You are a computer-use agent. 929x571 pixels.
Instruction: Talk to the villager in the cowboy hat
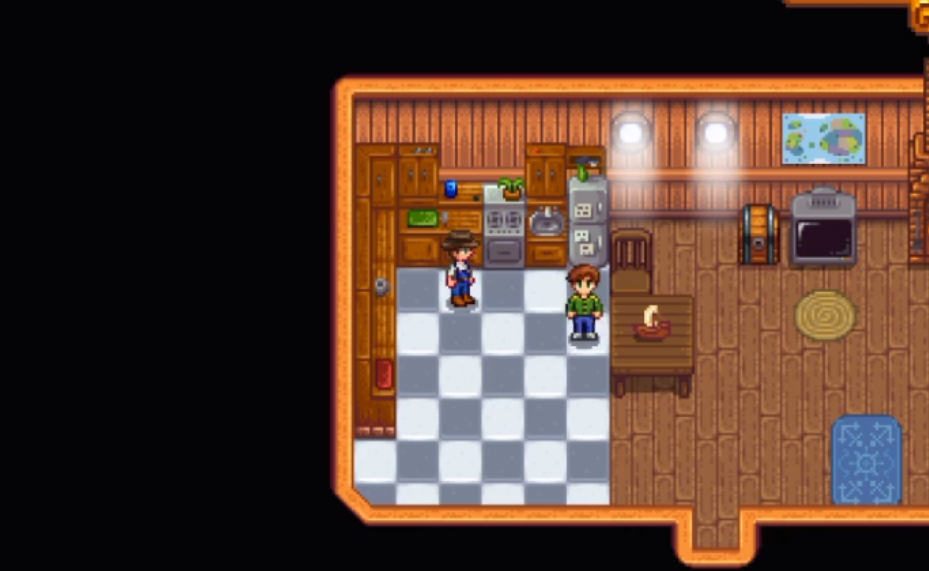pos(461,268)
